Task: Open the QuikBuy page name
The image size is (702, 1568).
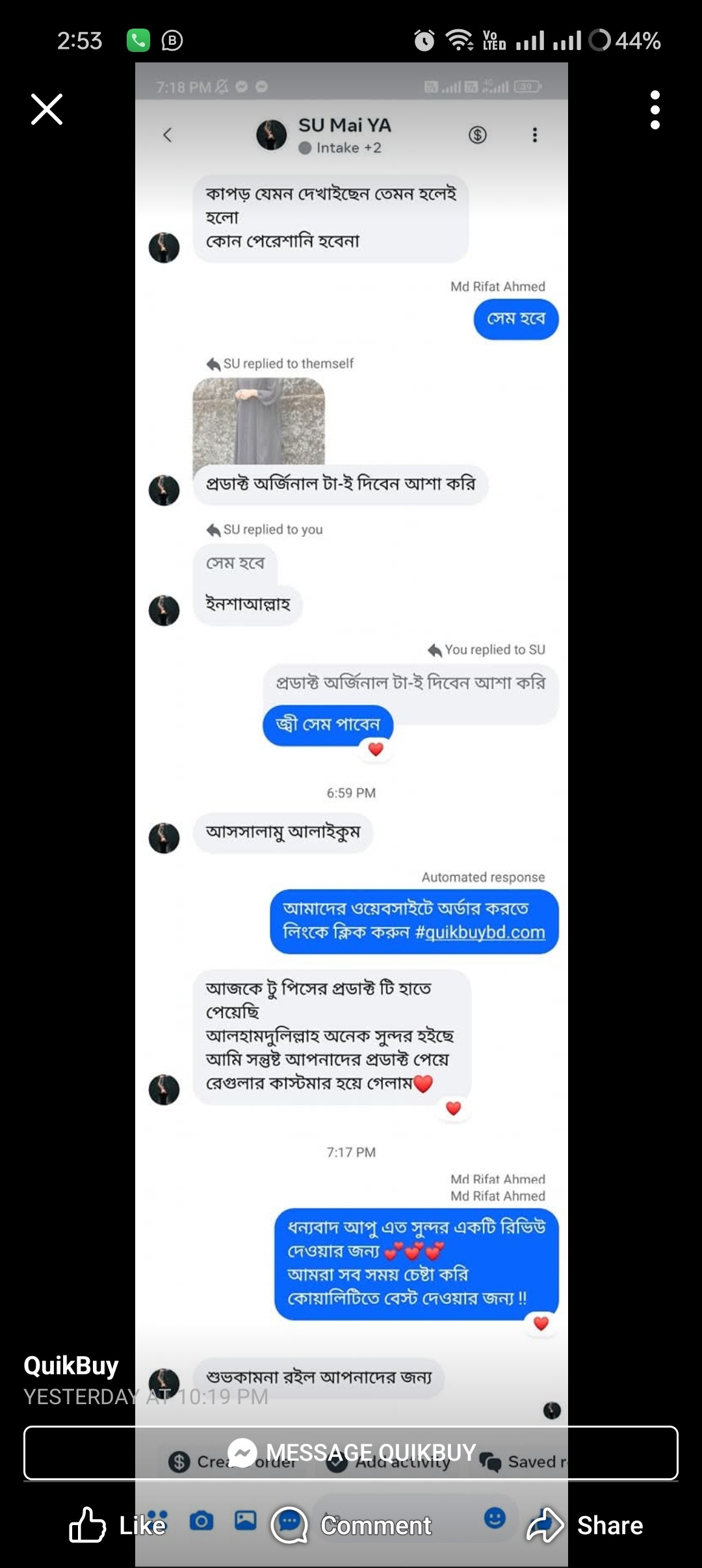Action: [71, 1365]
